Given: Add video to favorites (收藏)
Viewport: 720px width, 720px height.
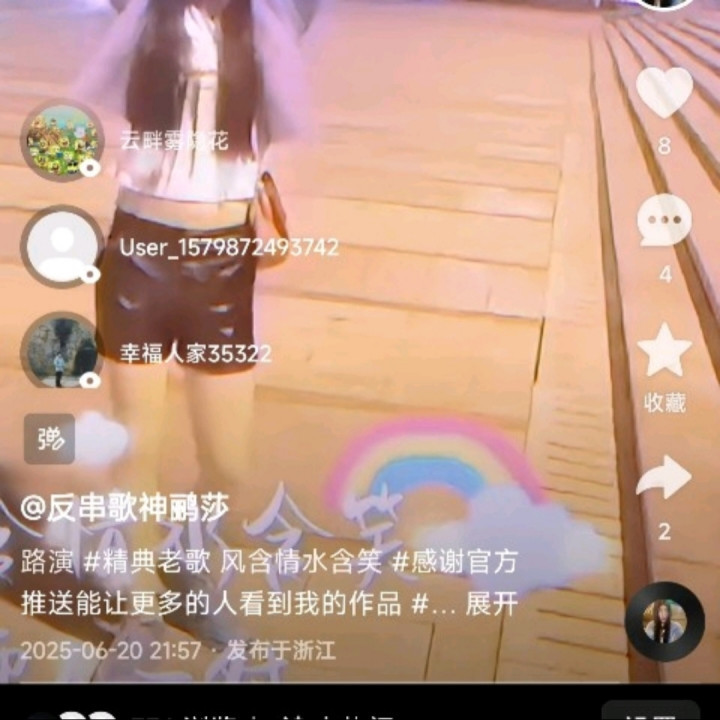Looking at the screenshot, I should [x=664, y=352].
